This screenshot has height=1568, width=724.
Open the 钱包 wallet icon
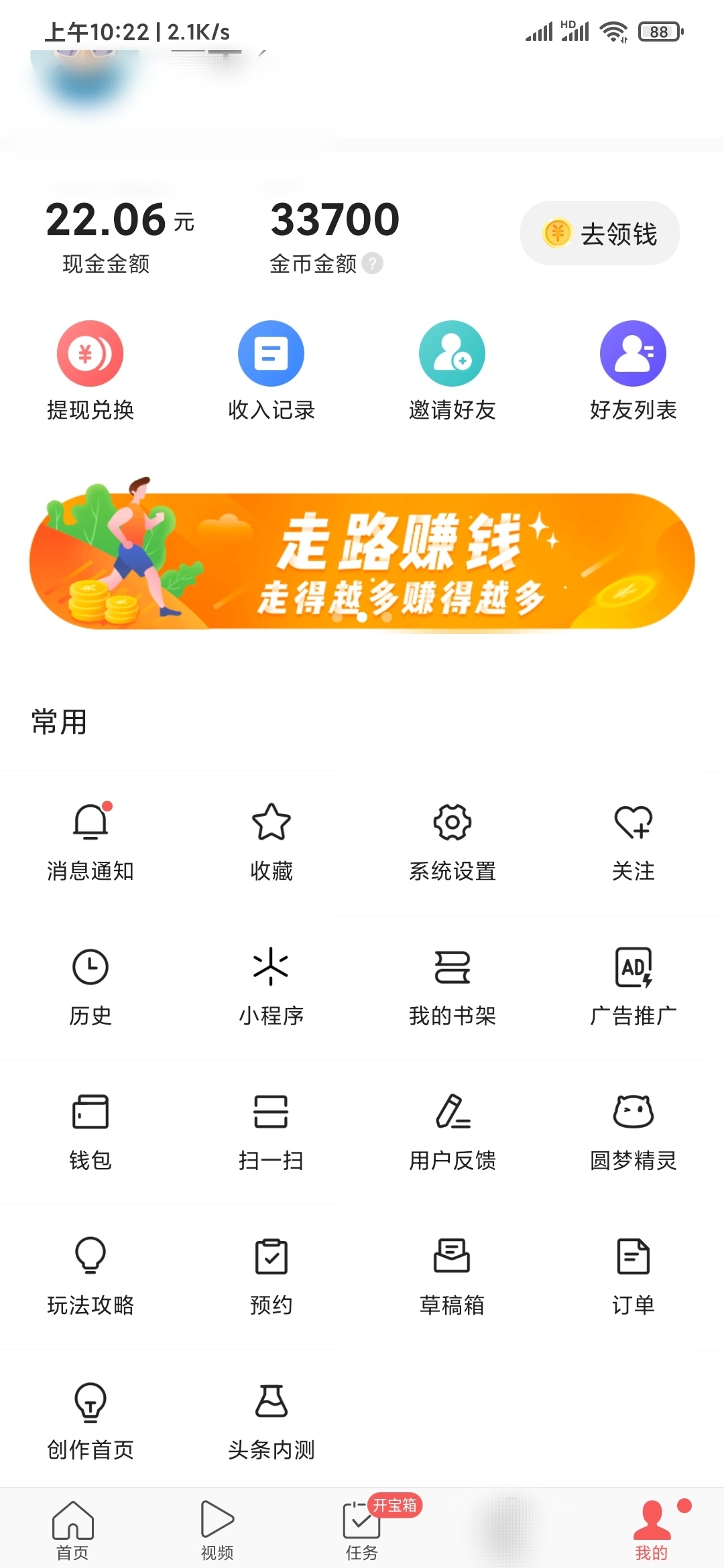pyautogui.click(x=90, y=1132)
